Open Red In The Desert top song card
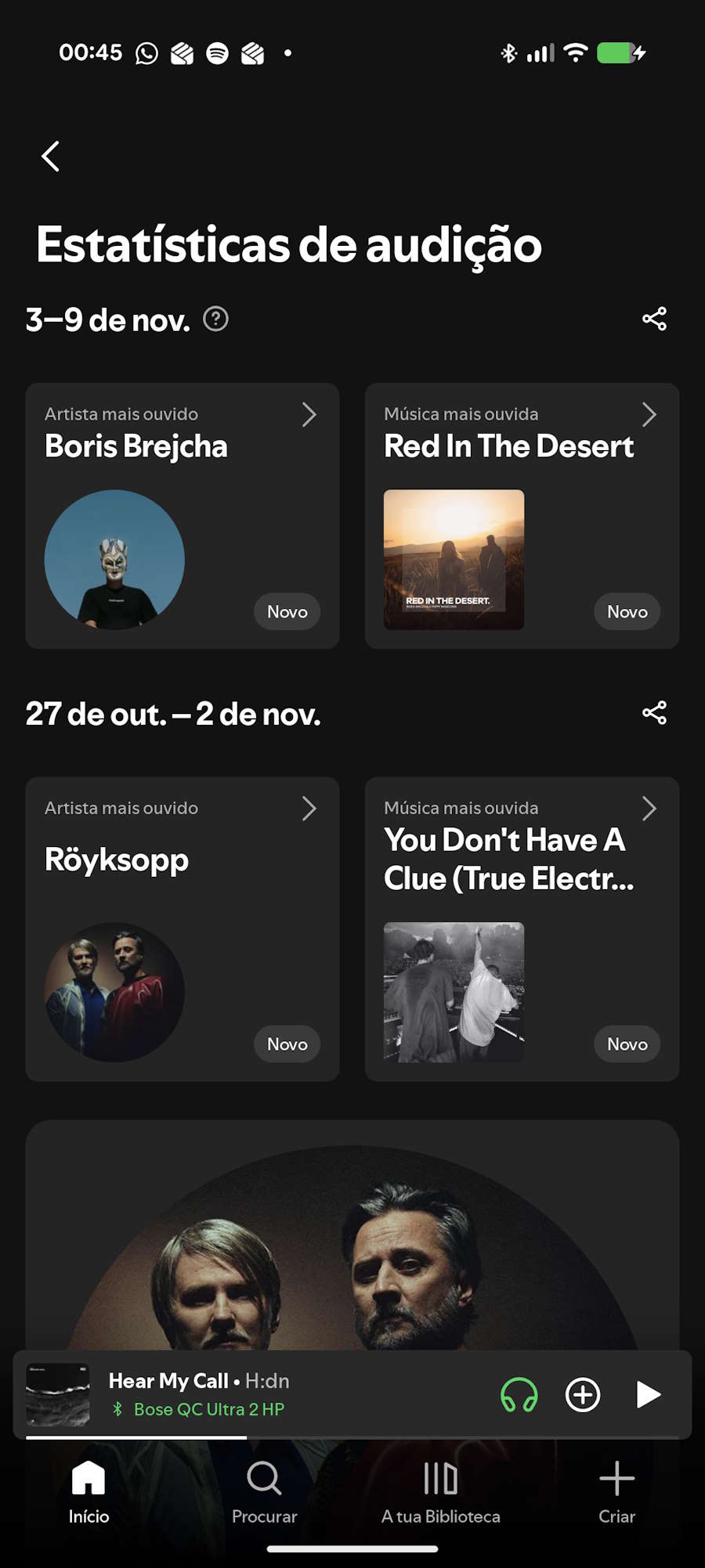The image size is (705, 1568). pyautogui.click(x=522, y=515)
